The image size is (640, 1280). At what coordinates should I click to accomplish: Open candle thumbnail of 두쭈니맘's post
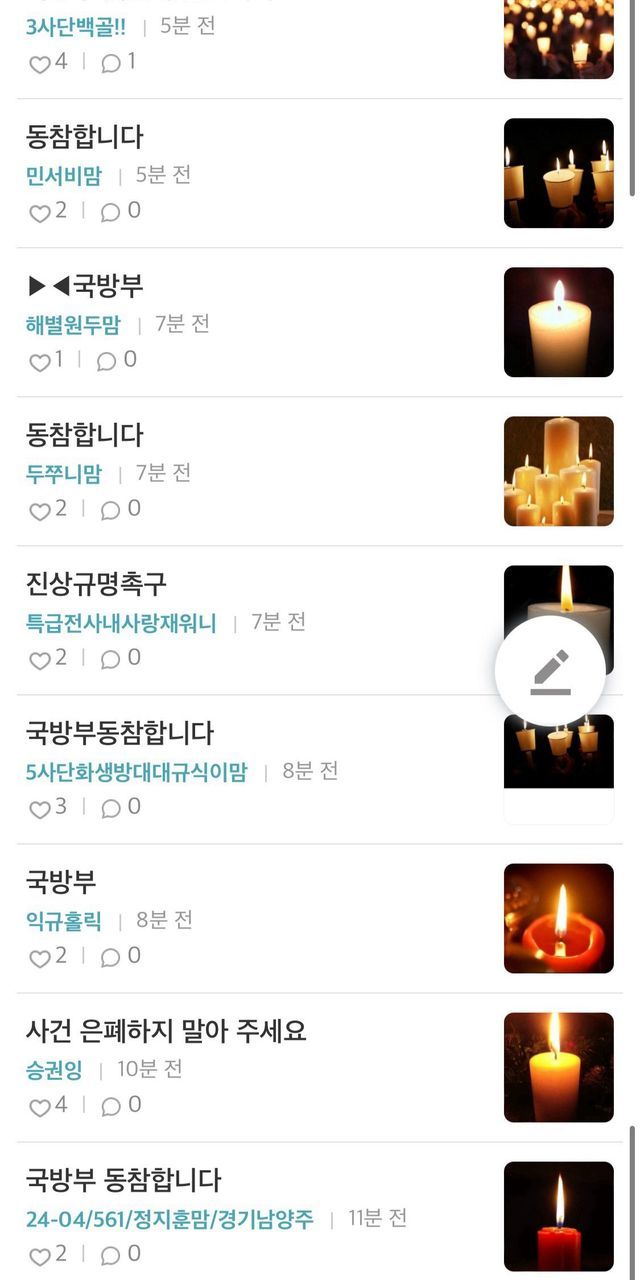558,471
